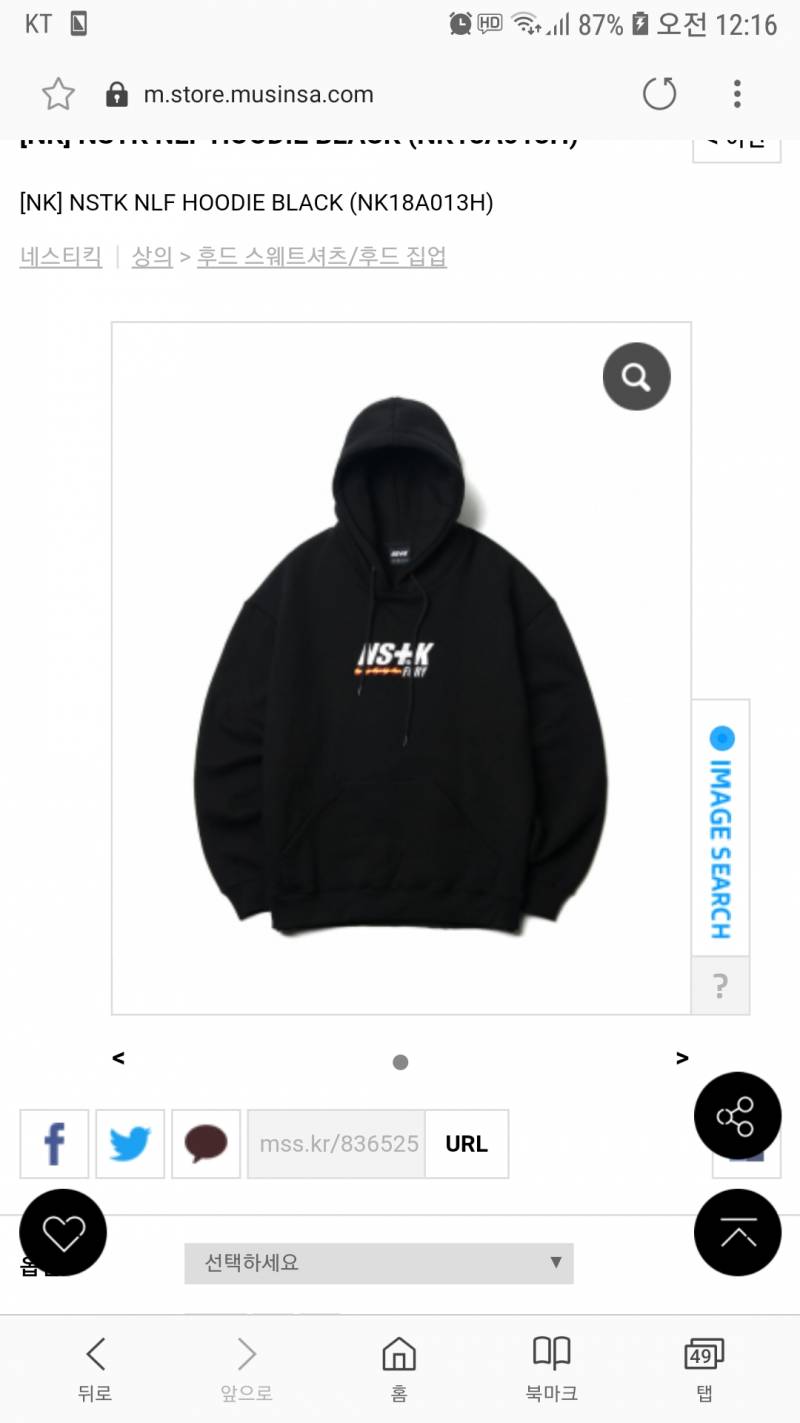
Task: Open the floating share button
Action: (x=737, y=1115)
